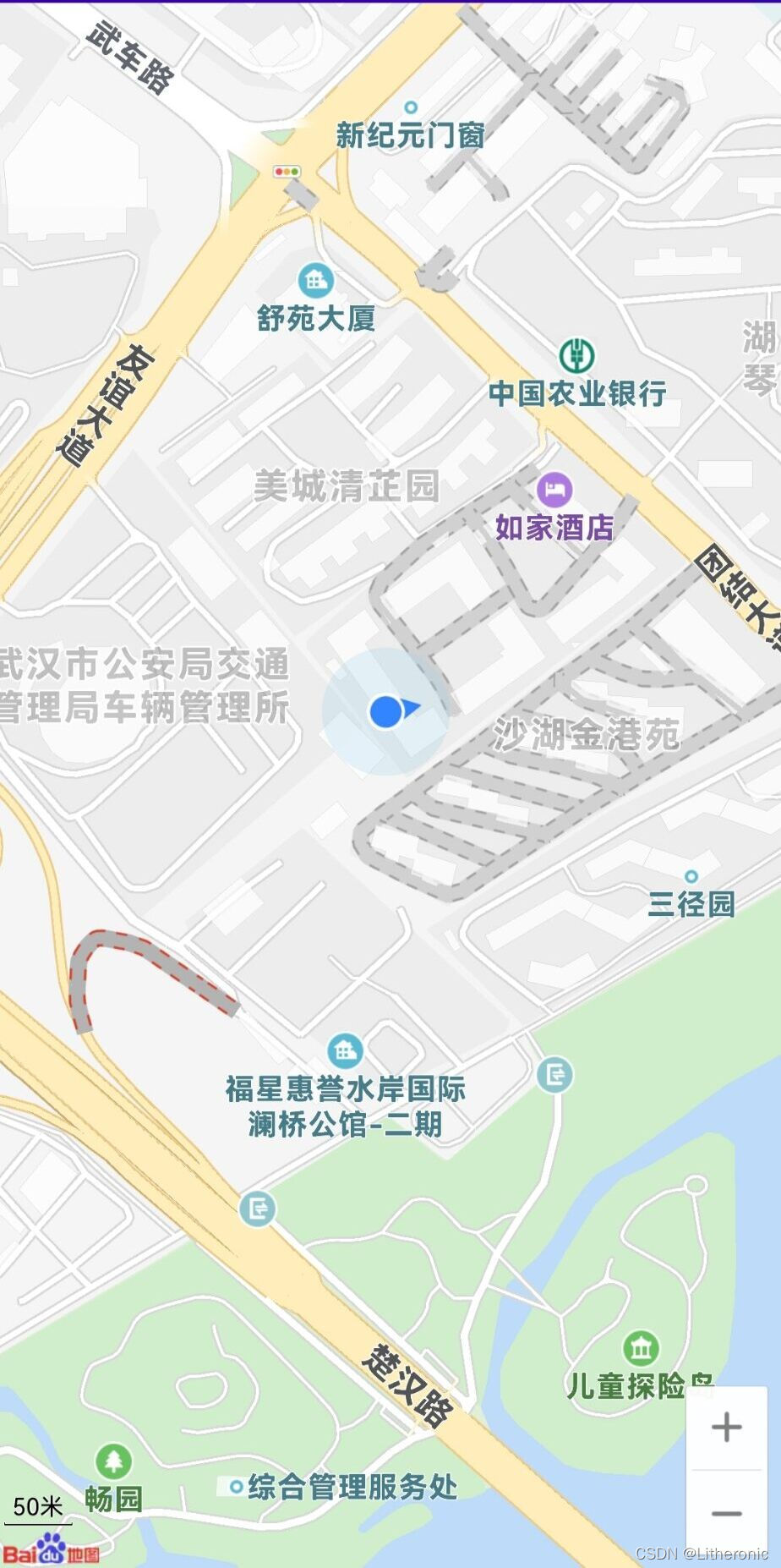
Task: Tap the 舒苑大厦 building marker
Action: click(x=316, y=280)
